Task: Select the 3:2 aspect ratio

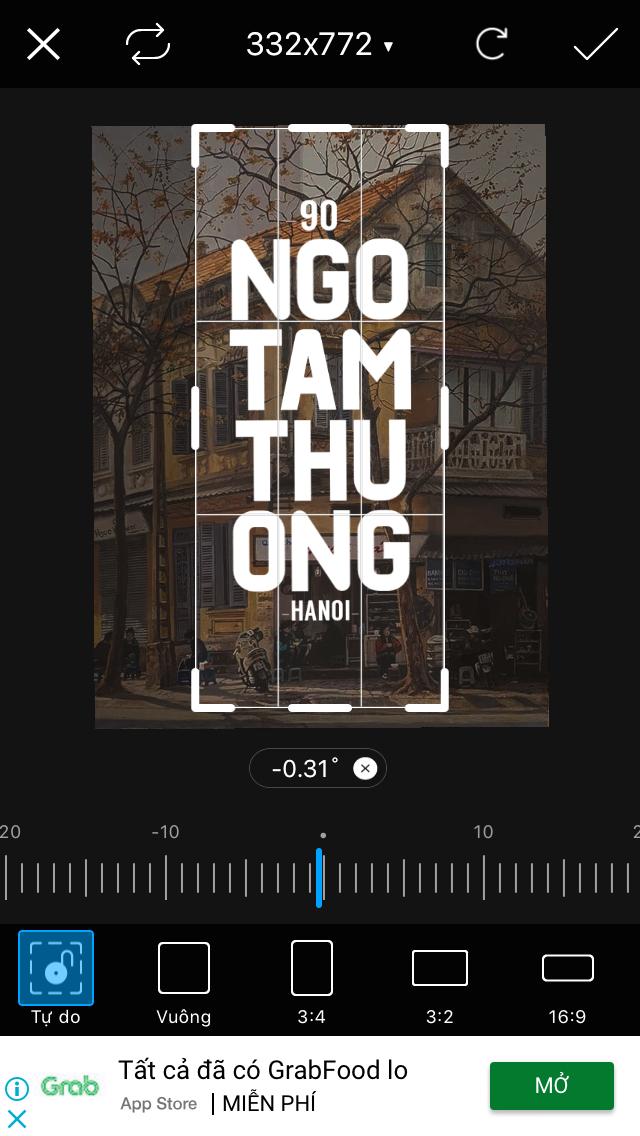Action: tap(440, 978)
